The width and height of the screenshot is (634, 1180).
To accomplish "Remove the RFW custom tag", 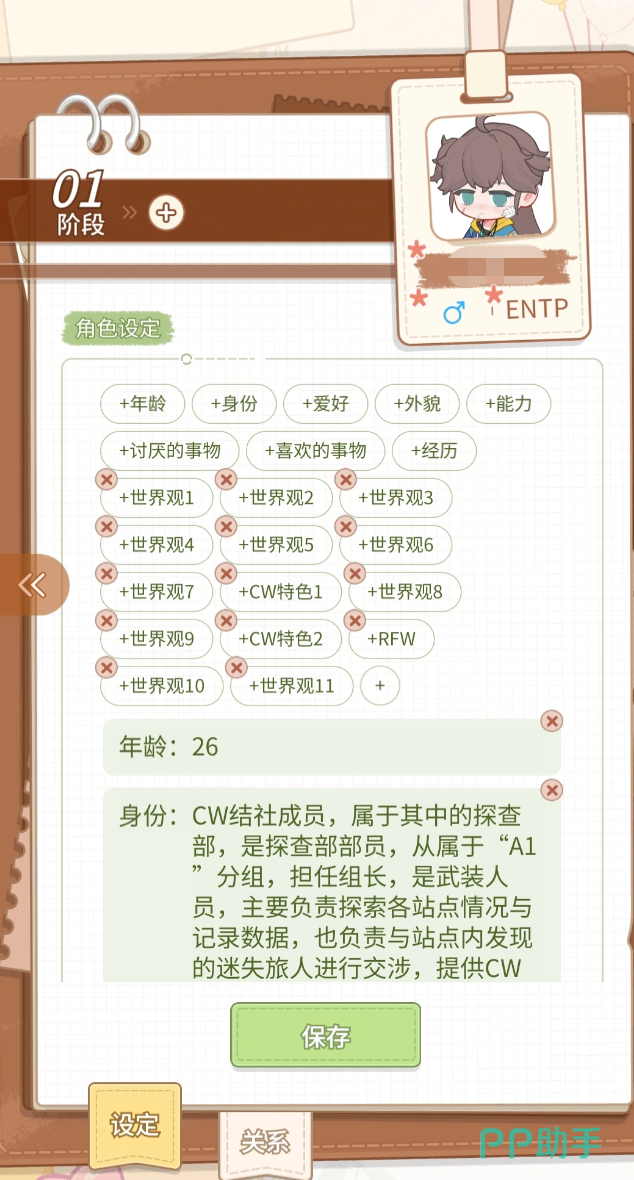I will [x=355, y=620].
